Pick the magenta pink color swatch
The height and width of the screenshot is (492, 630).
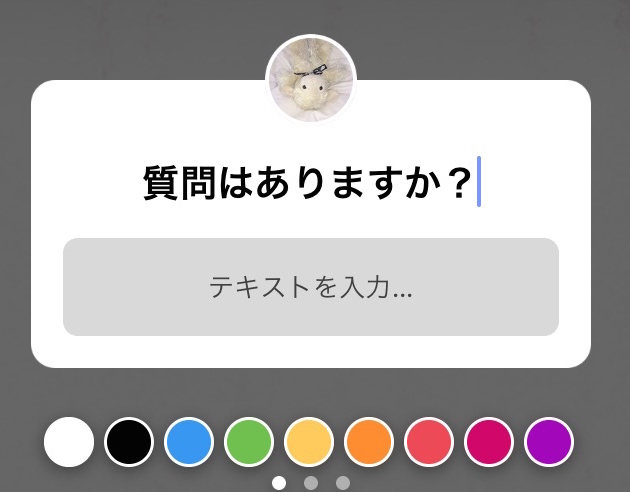(489, 442)
